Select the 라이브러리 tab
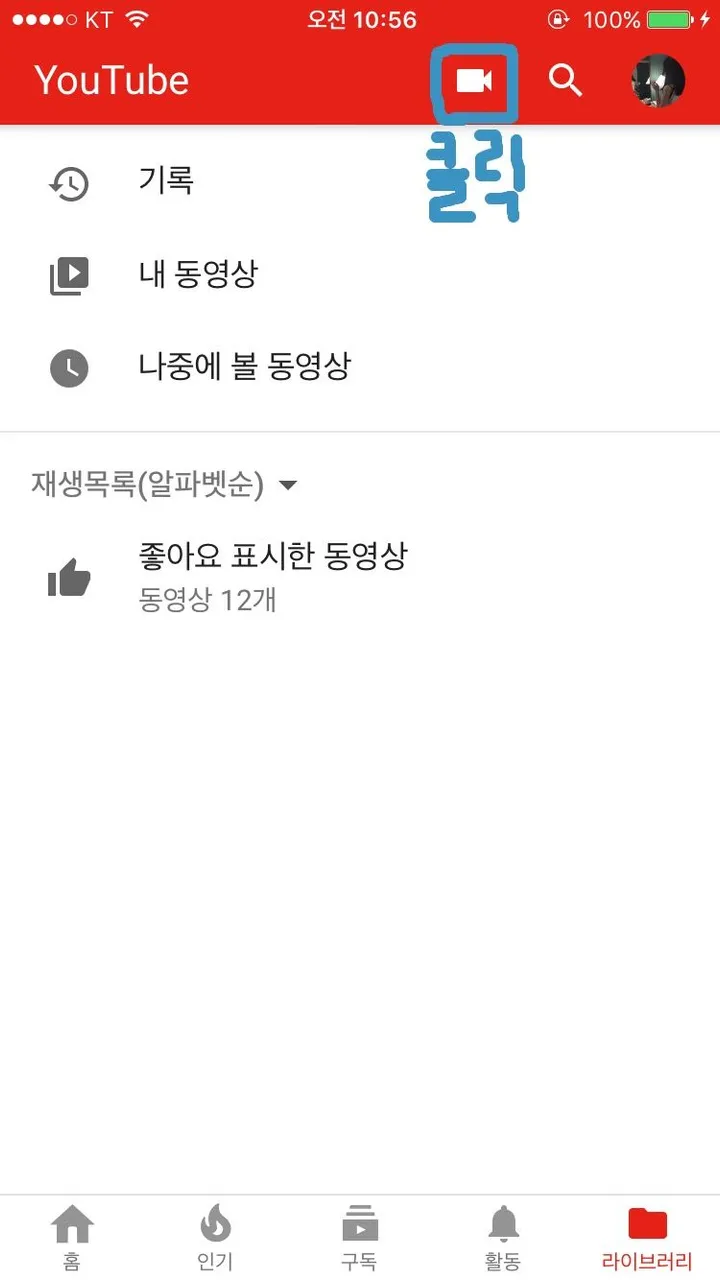 point(647,1237)
